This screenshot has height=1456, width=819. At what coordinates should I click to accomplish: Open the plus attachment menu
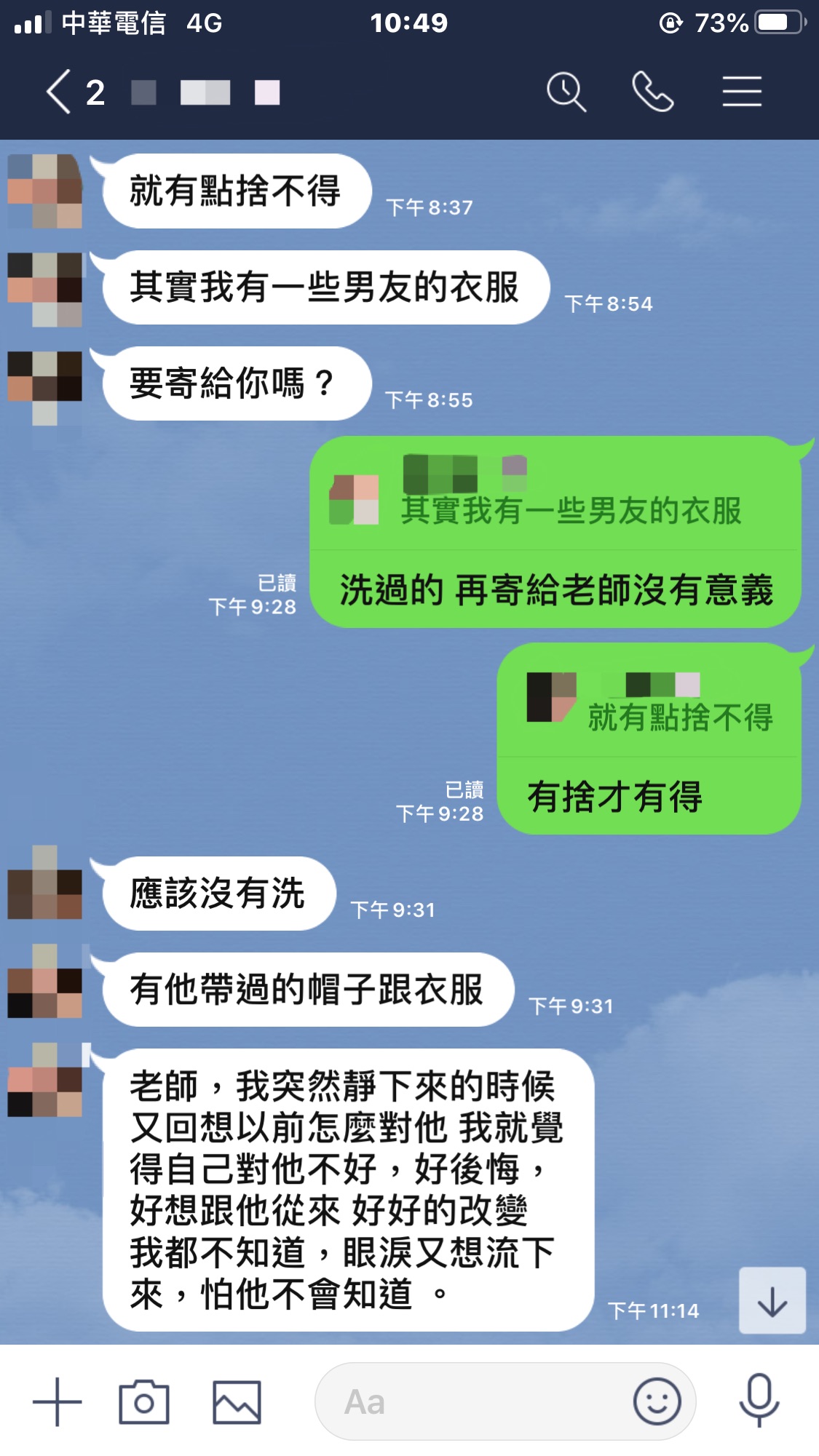(57, 1401)
